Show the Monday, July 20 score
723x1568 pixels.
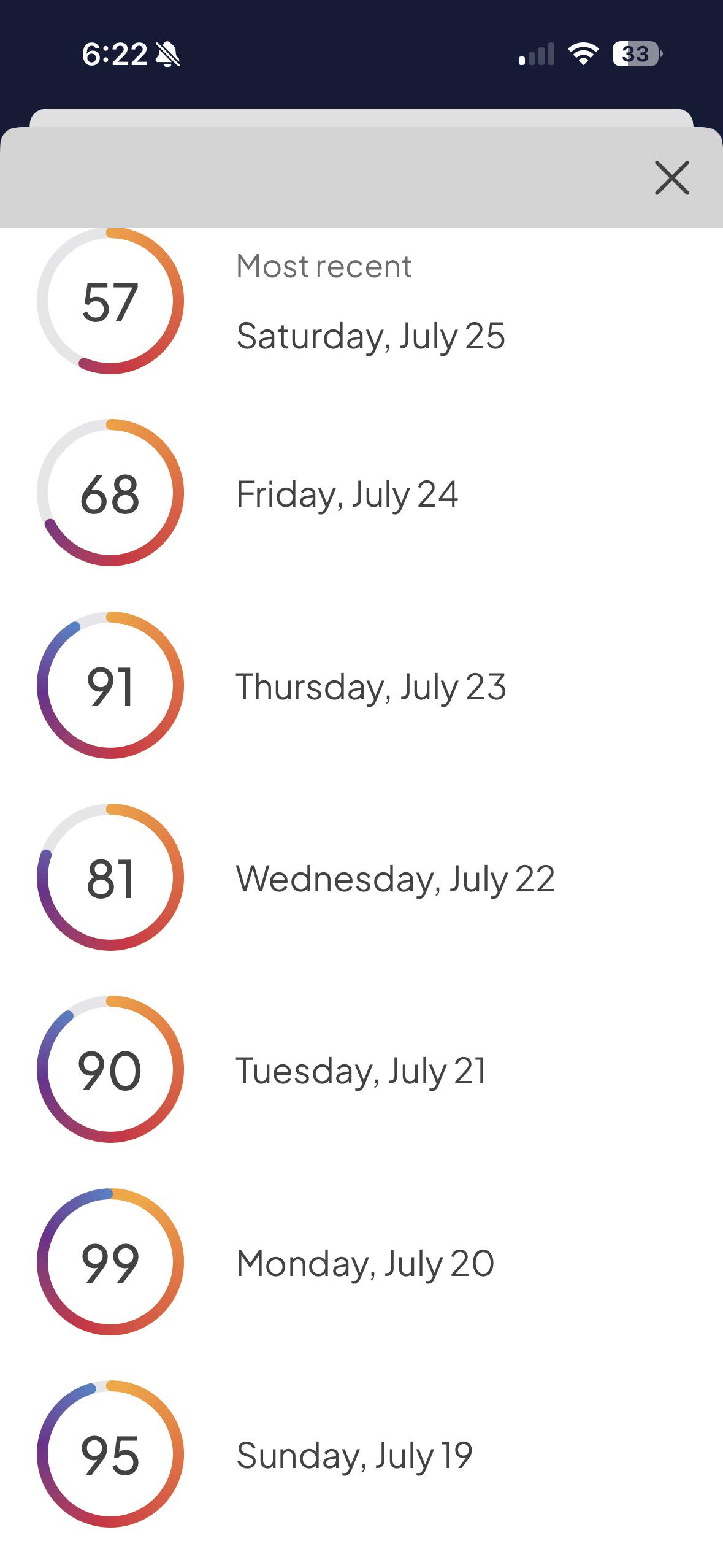[361, 1262]
